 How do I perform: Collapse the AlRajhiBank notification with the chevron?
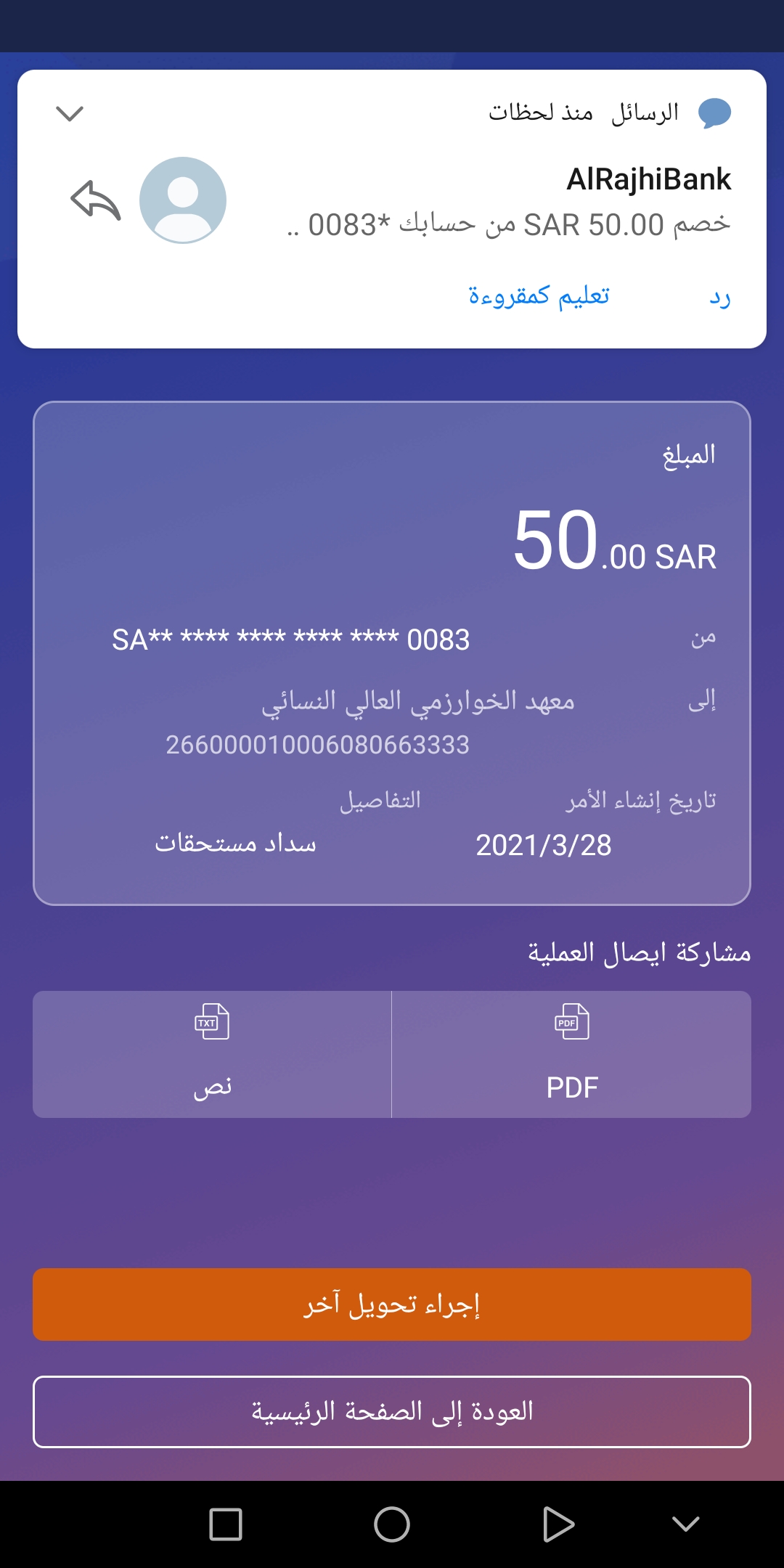(70, 113)
